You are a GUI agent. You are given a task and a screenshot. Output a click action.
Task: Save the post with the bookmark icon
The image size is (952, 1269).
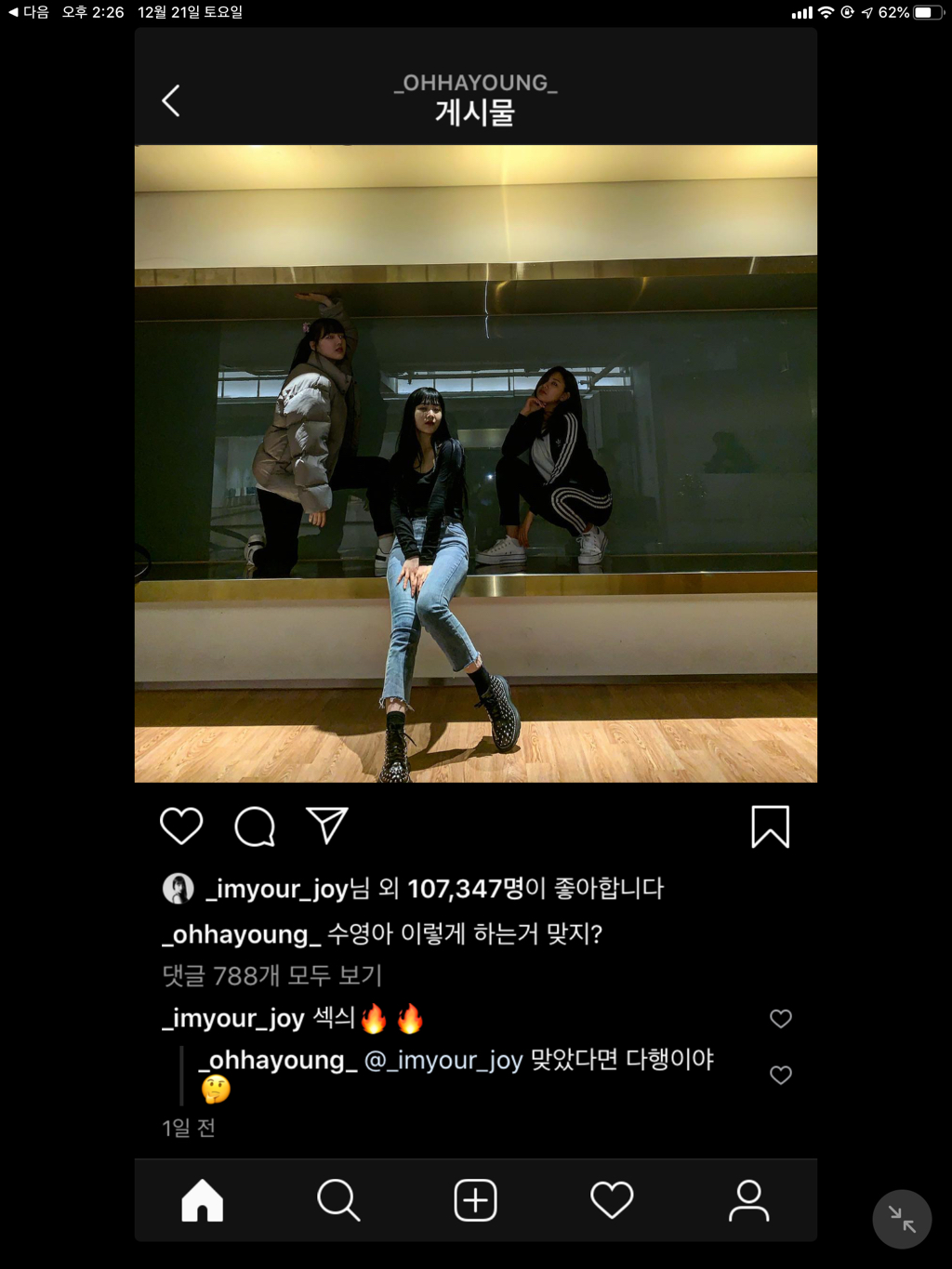point(770,826)
